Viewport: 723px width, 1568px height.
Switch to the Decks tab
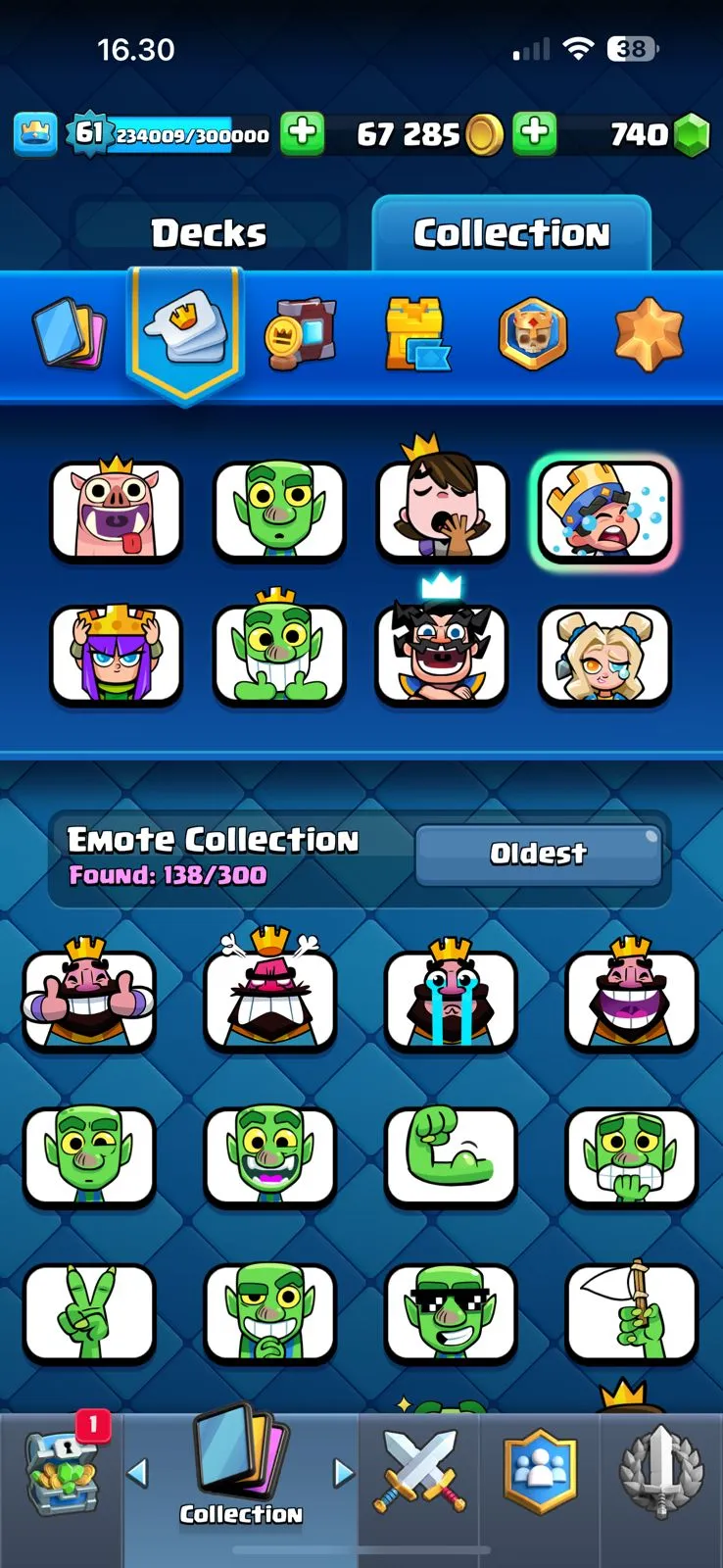(208, 233)
